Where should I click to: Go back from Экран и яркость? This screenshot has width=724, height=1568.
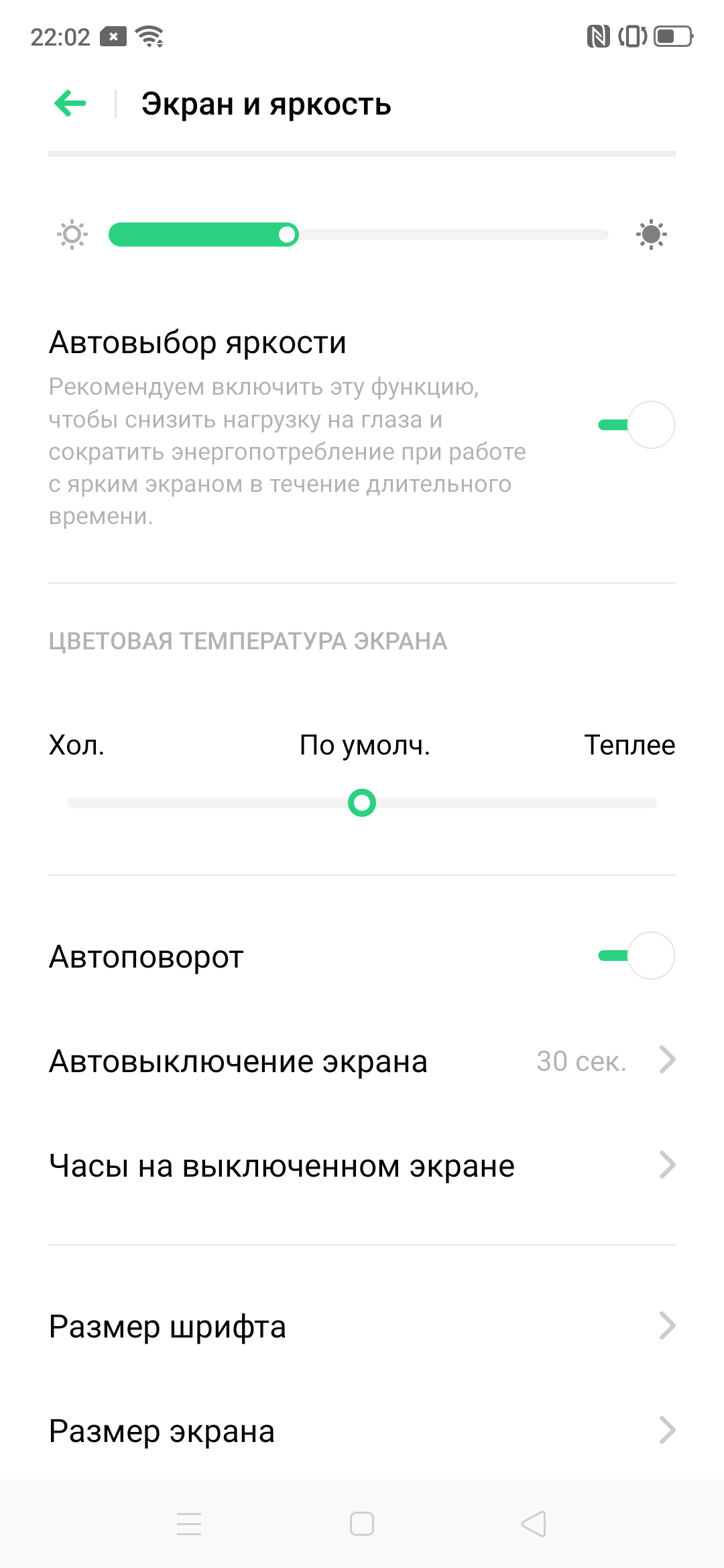[x=70, y=104]
